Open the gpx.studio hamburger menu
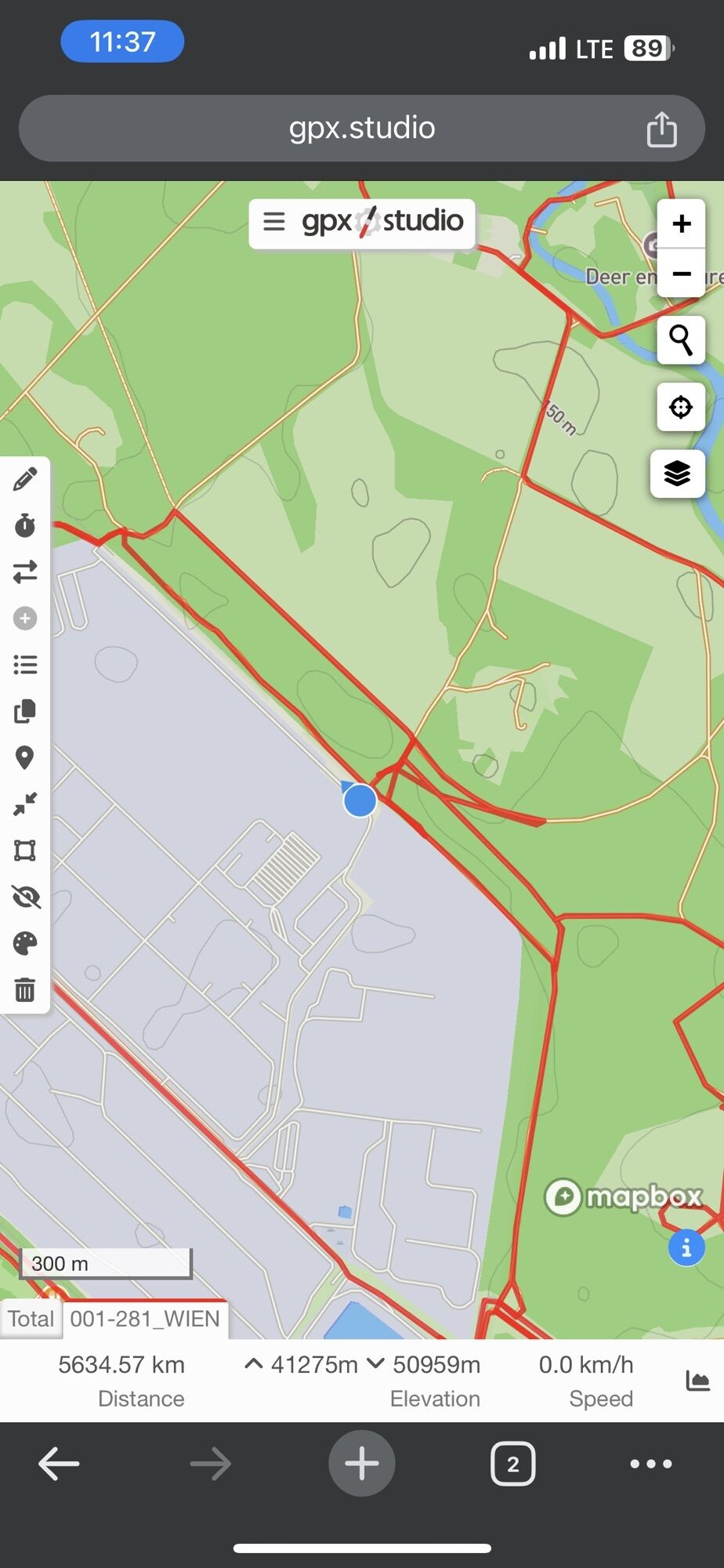This screenshot has width=724, height=1568. (273, 222)
